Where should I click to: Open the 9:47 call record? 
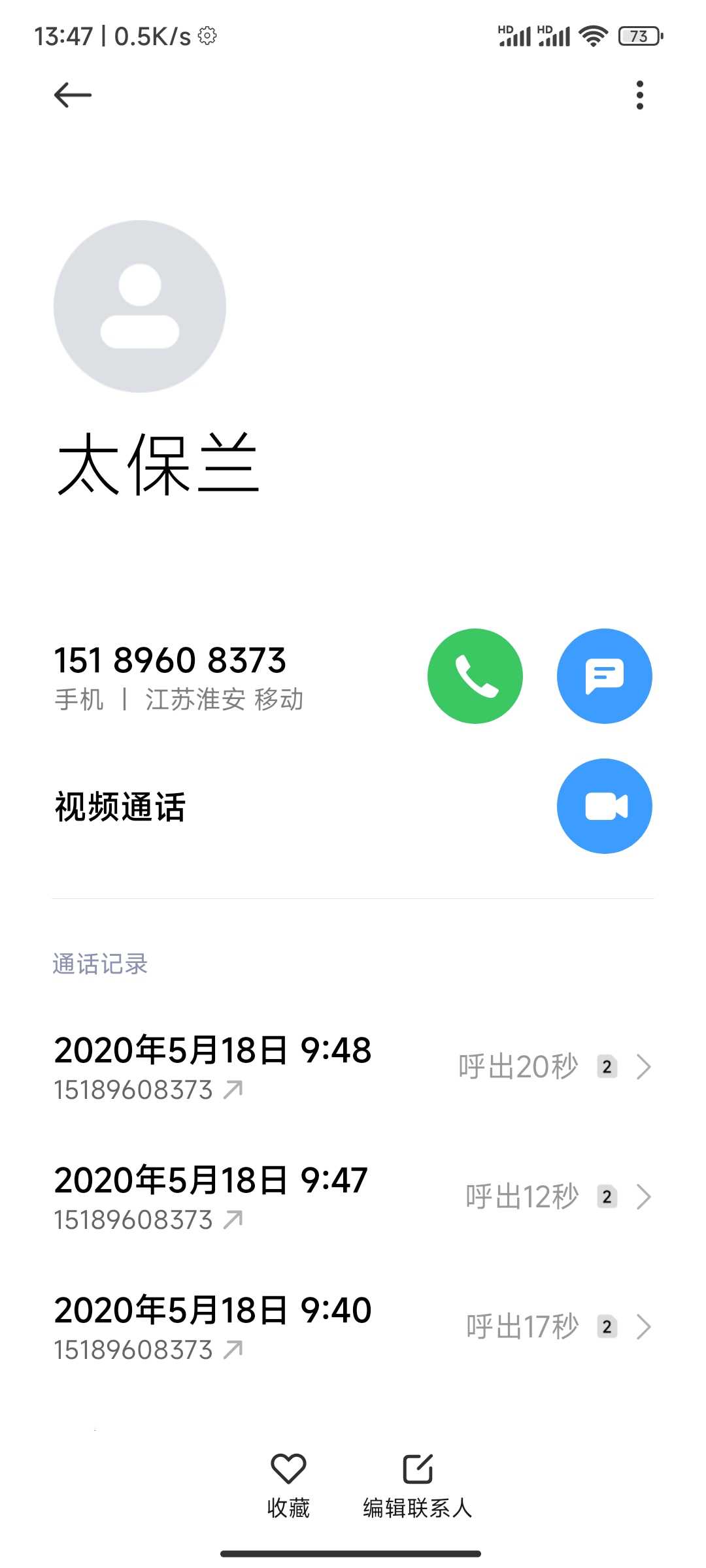click(353, 1197)
